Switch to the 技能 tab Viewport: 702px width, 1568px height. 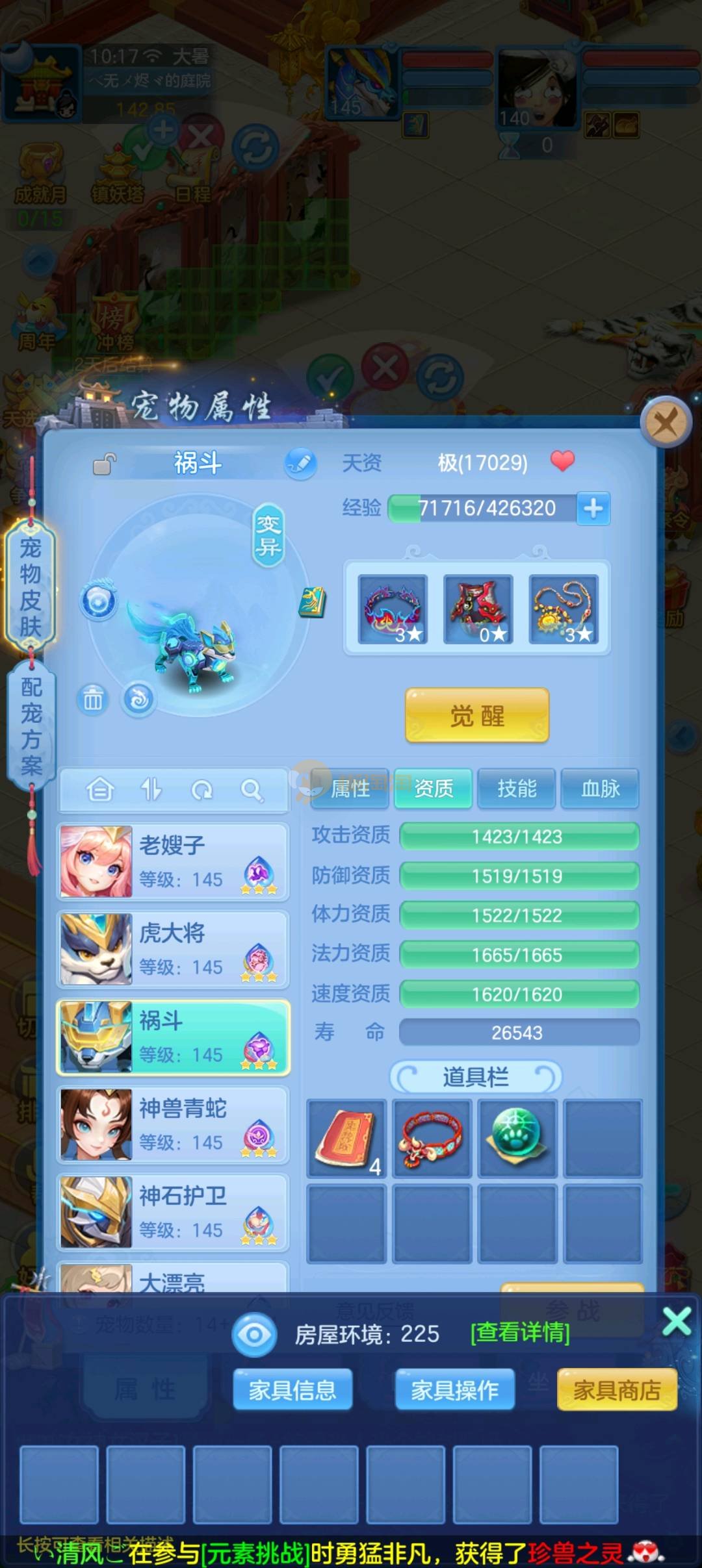[x=517, y=789]
